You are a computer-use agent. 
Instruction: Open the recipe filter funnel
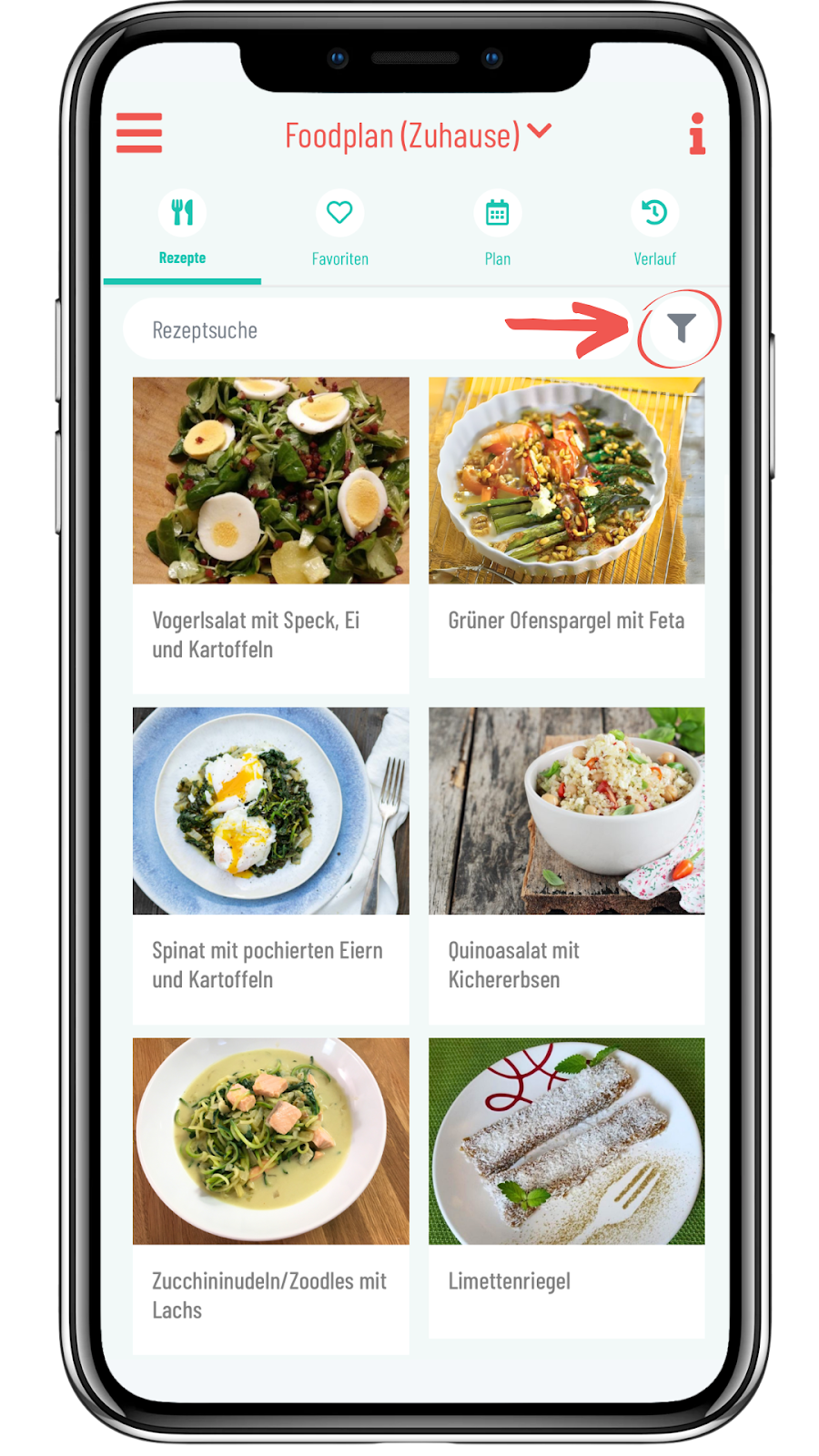[681, 328]
